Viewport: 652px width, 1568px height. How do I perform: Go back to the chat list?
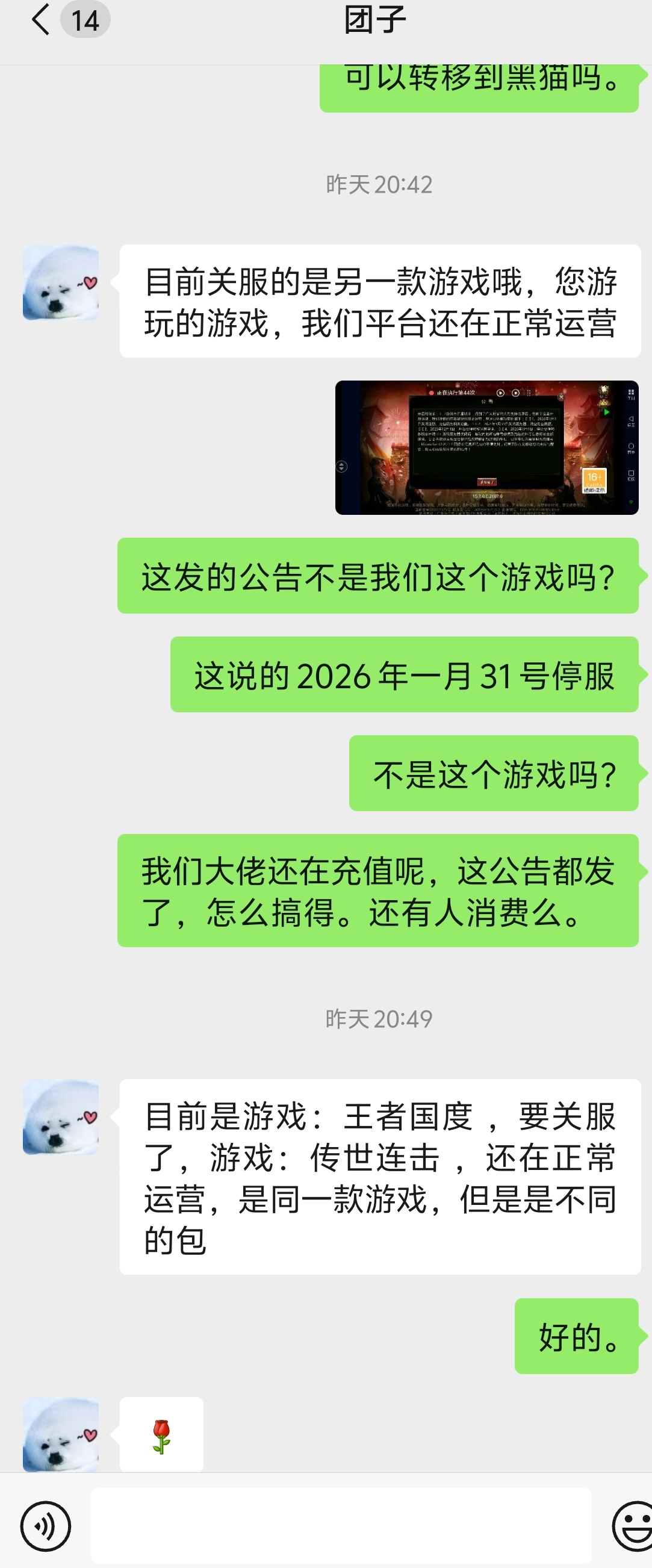[x=42, y=19]
